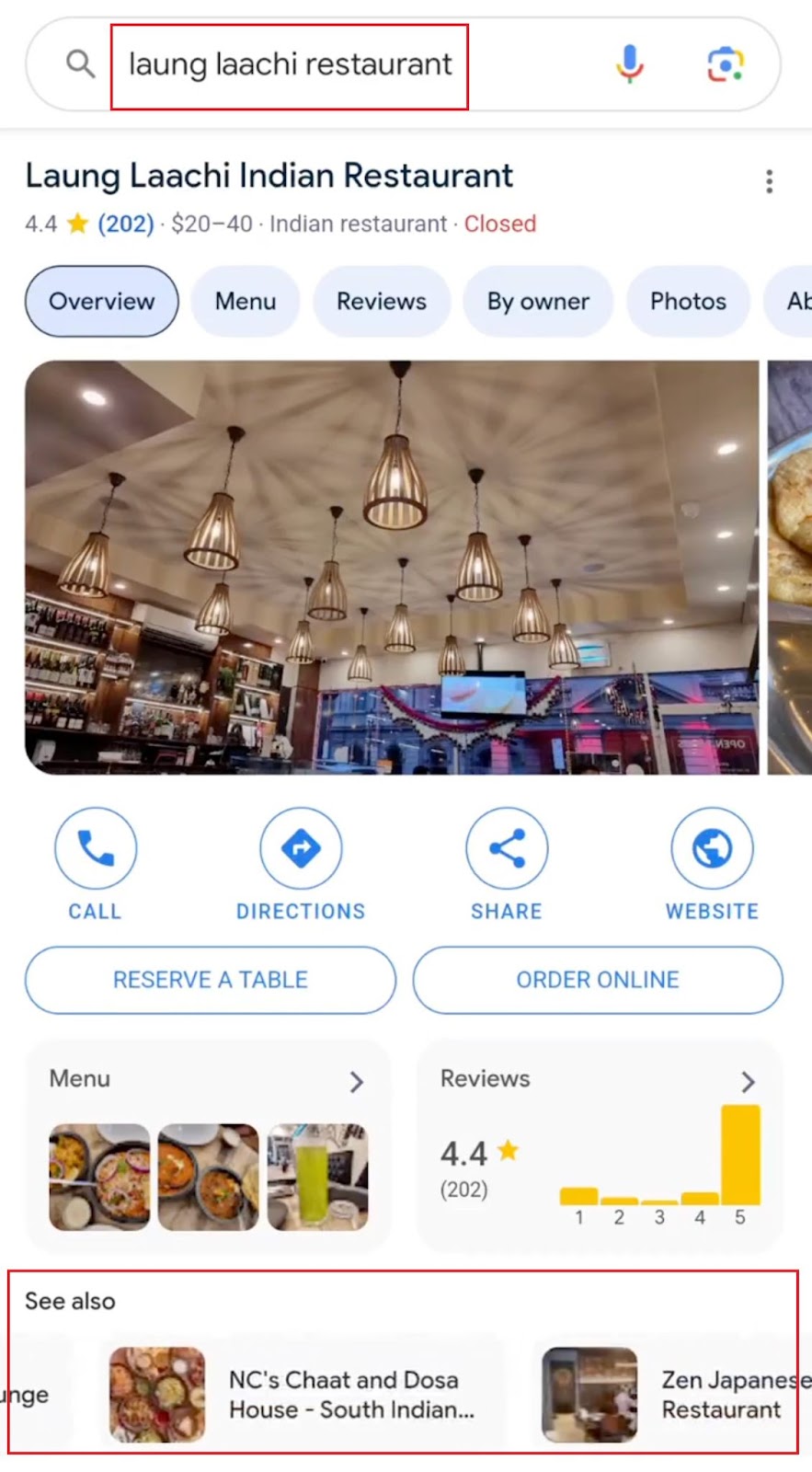Open Zen Japanese Restaurant suggestion
Screen dimensions: 812x1472
pos(671,1394)
